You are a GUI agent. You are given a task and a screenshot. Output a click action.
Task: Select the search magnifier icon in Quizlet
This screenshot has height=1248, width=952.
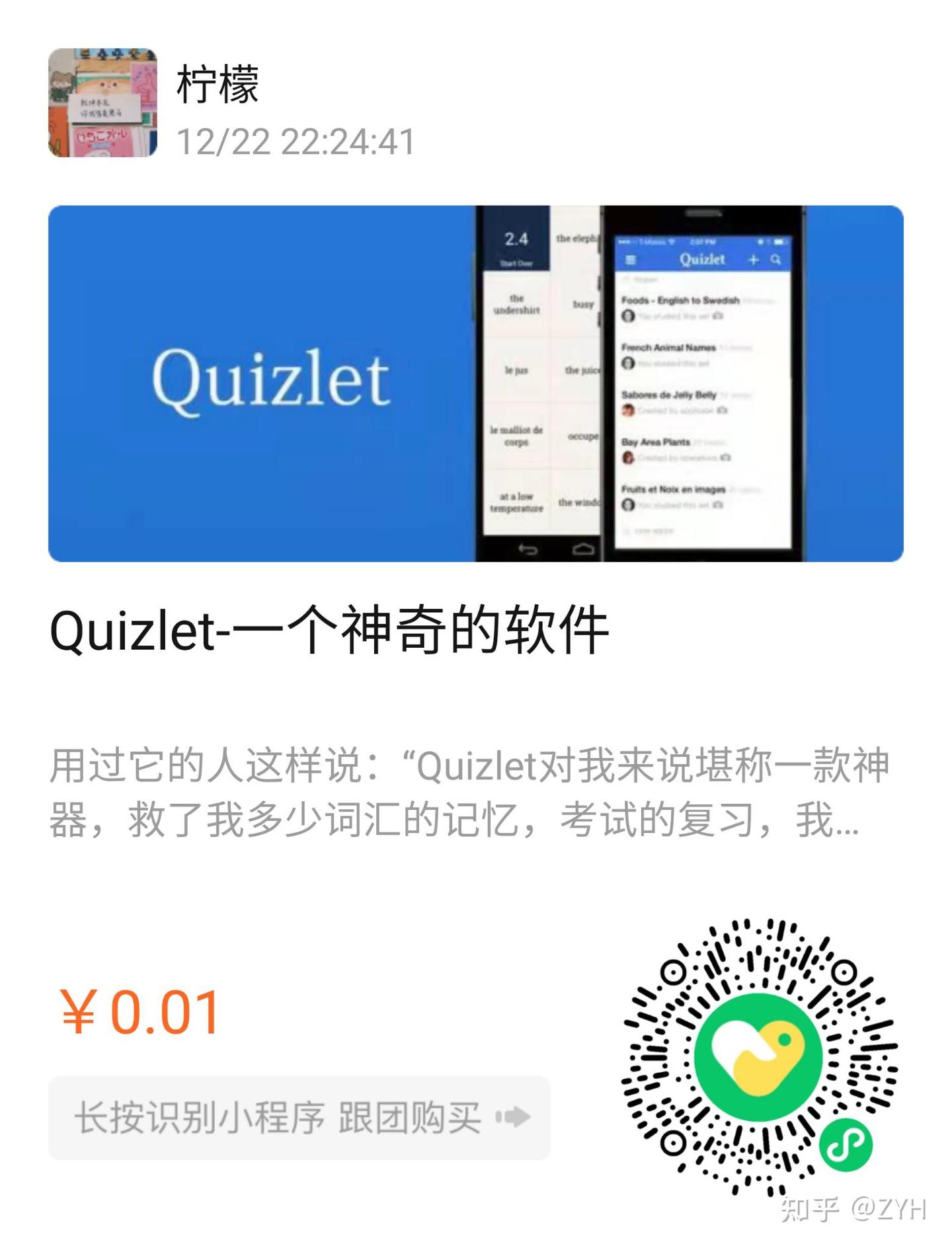coord(775,259)
